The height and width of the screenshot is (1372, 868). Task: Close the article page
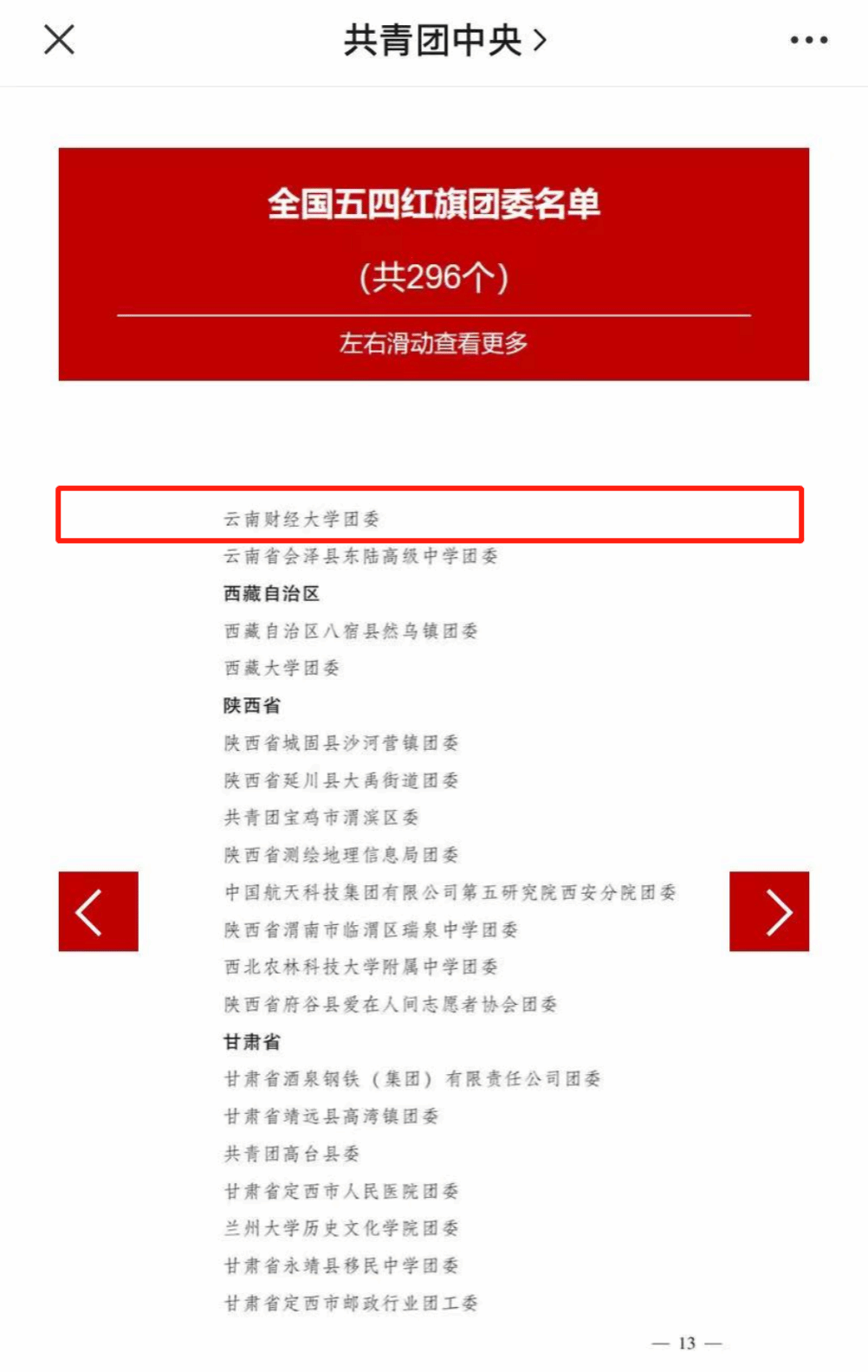[x=59, y=40]
